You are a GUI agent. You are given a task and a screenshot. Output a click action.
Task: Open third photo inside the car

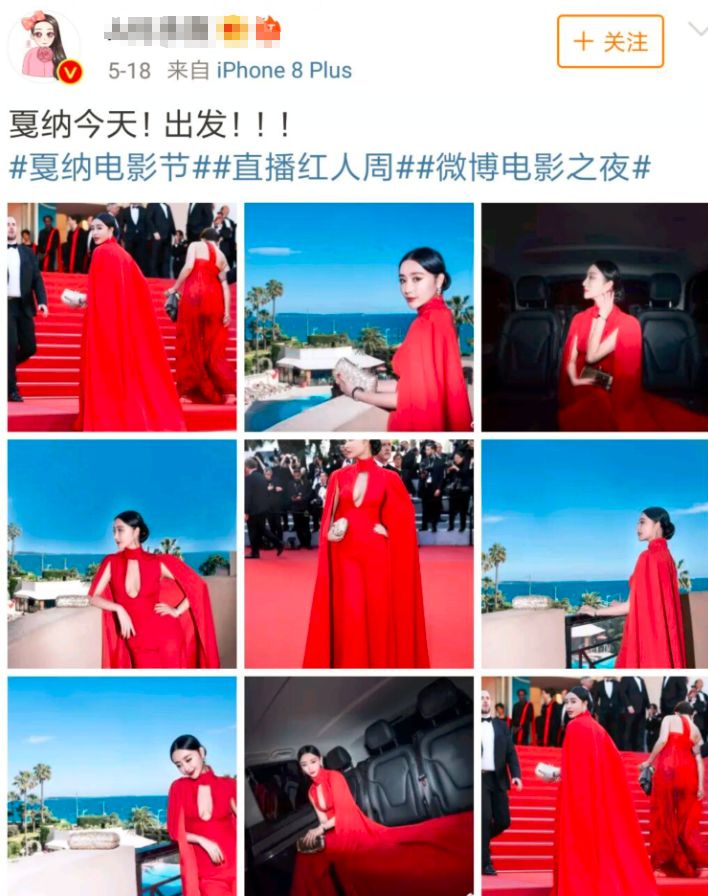(594, 317)
